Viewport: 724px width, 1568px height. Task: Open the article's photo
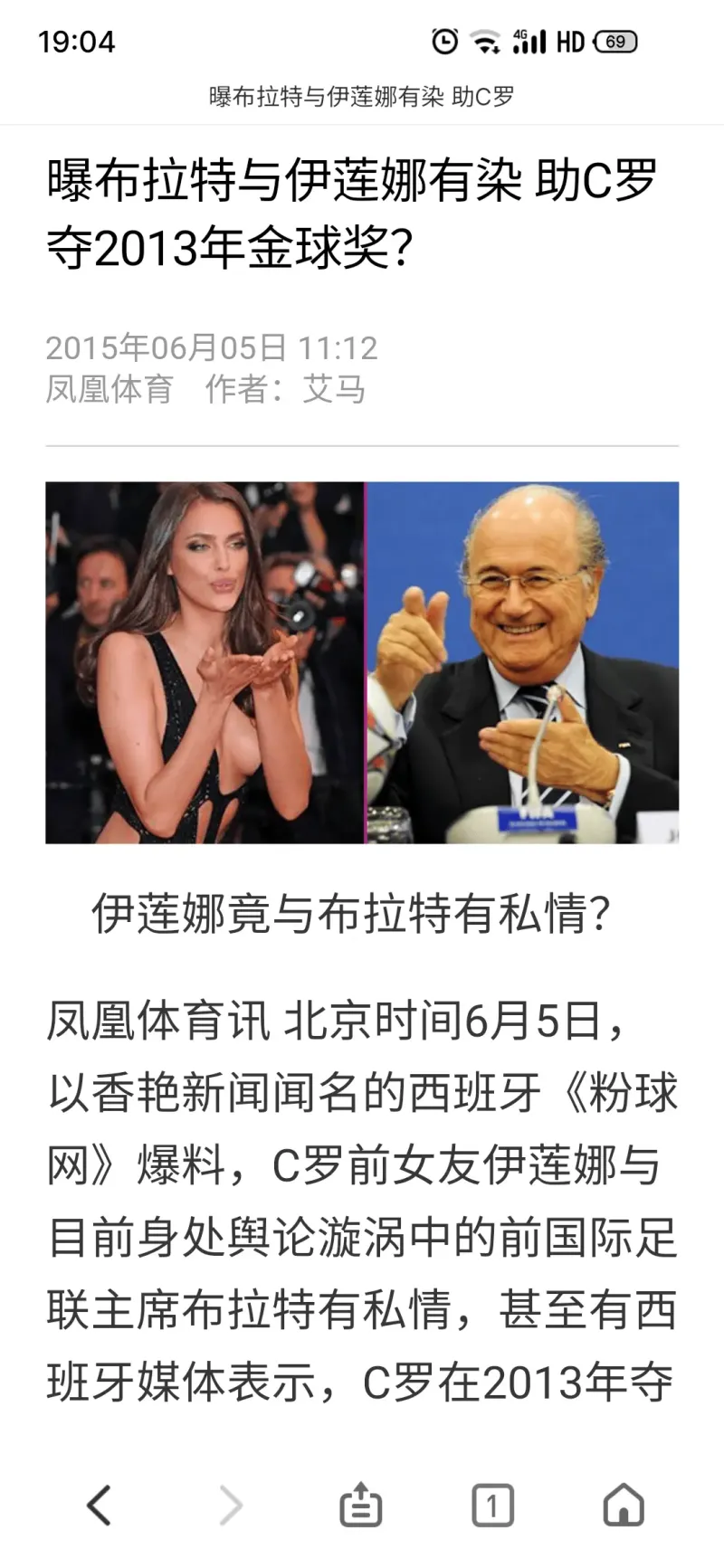click(x=362, y=662)
